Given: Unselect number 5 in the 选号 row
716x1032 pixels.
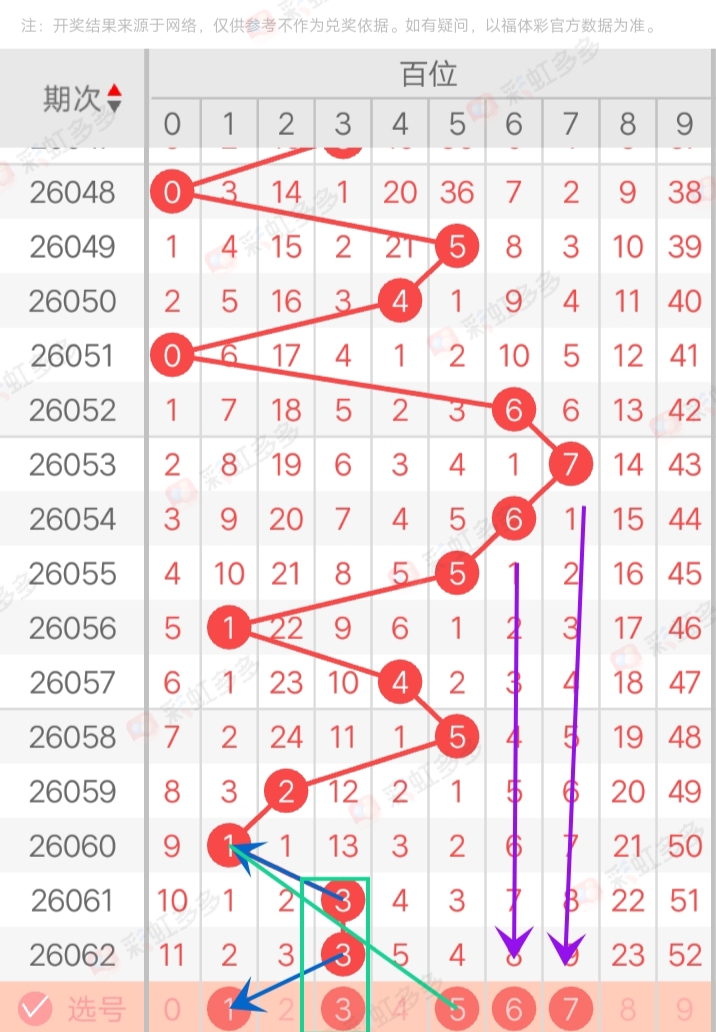Looking at the screenshot, I should tap(457, 1009).
